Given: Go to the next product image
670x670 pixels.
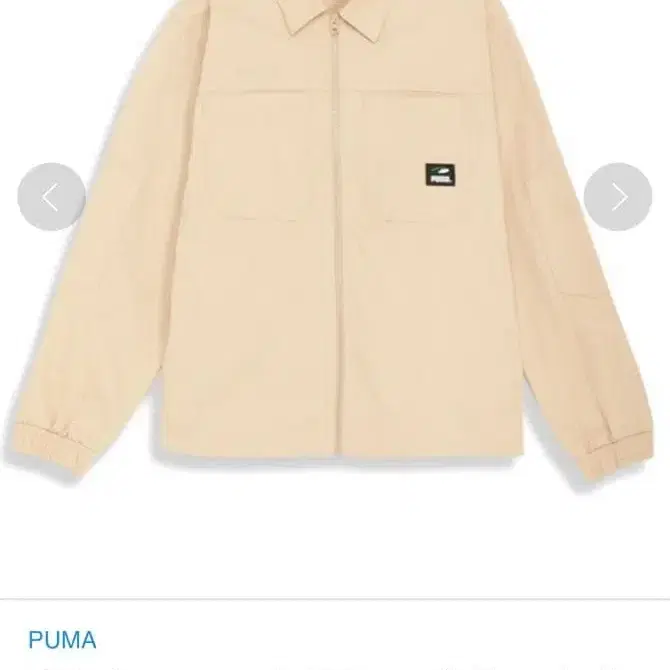Looking at the screenshot, I should tap(618, 197).
